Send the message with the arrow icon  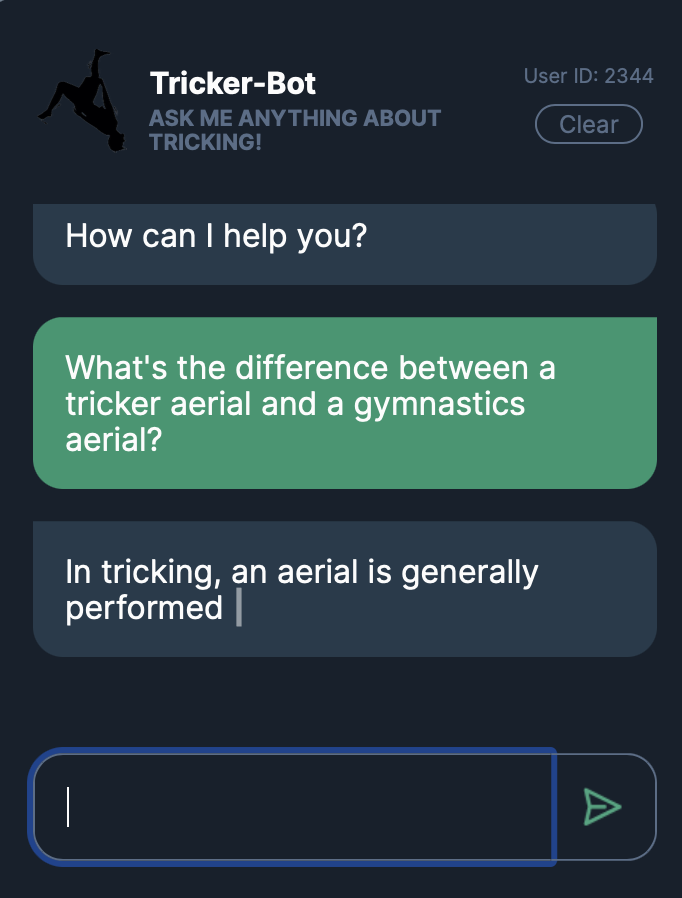(604, 806)
